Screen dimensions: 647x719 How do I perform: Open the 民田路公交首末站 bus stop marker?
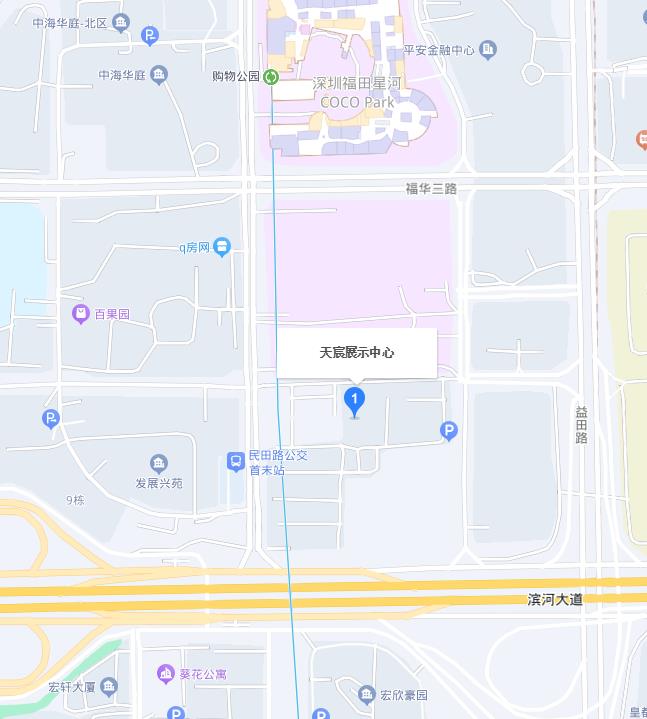tap(236, 462)
